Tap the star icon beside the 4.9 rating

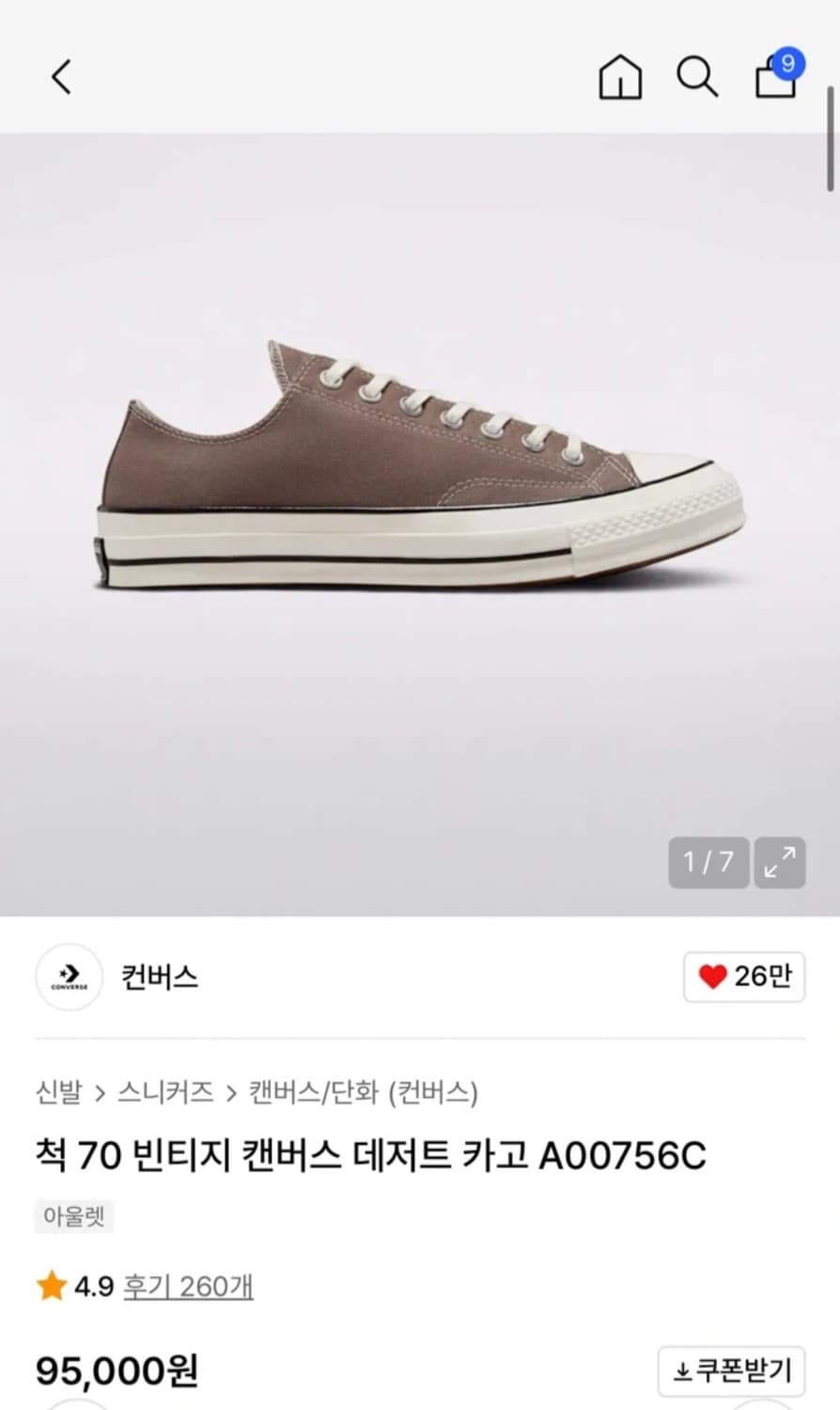[x=48, y=1285]
